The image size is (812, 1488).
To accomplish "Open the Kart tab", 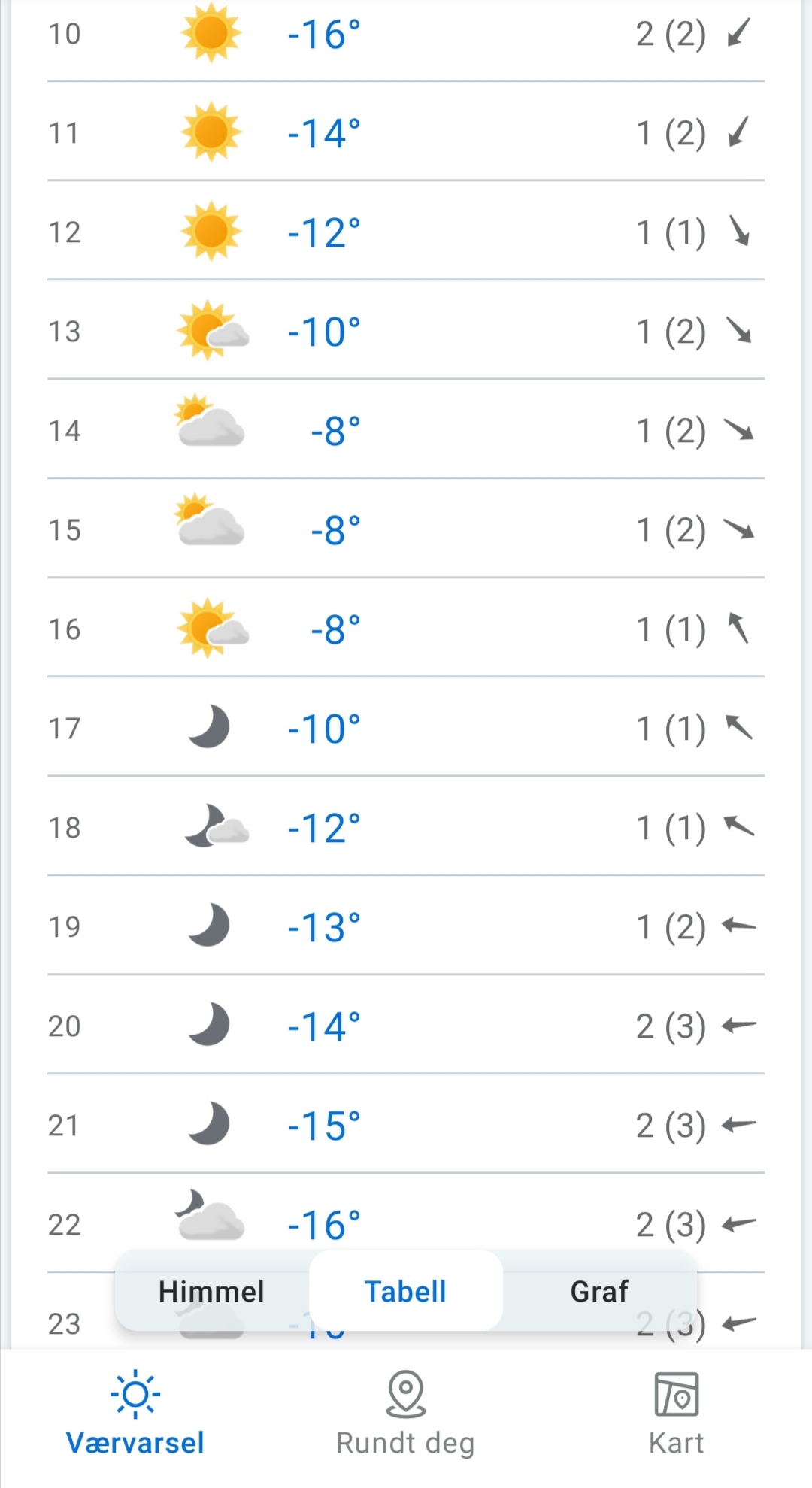I will click(x=677, y=1414).
